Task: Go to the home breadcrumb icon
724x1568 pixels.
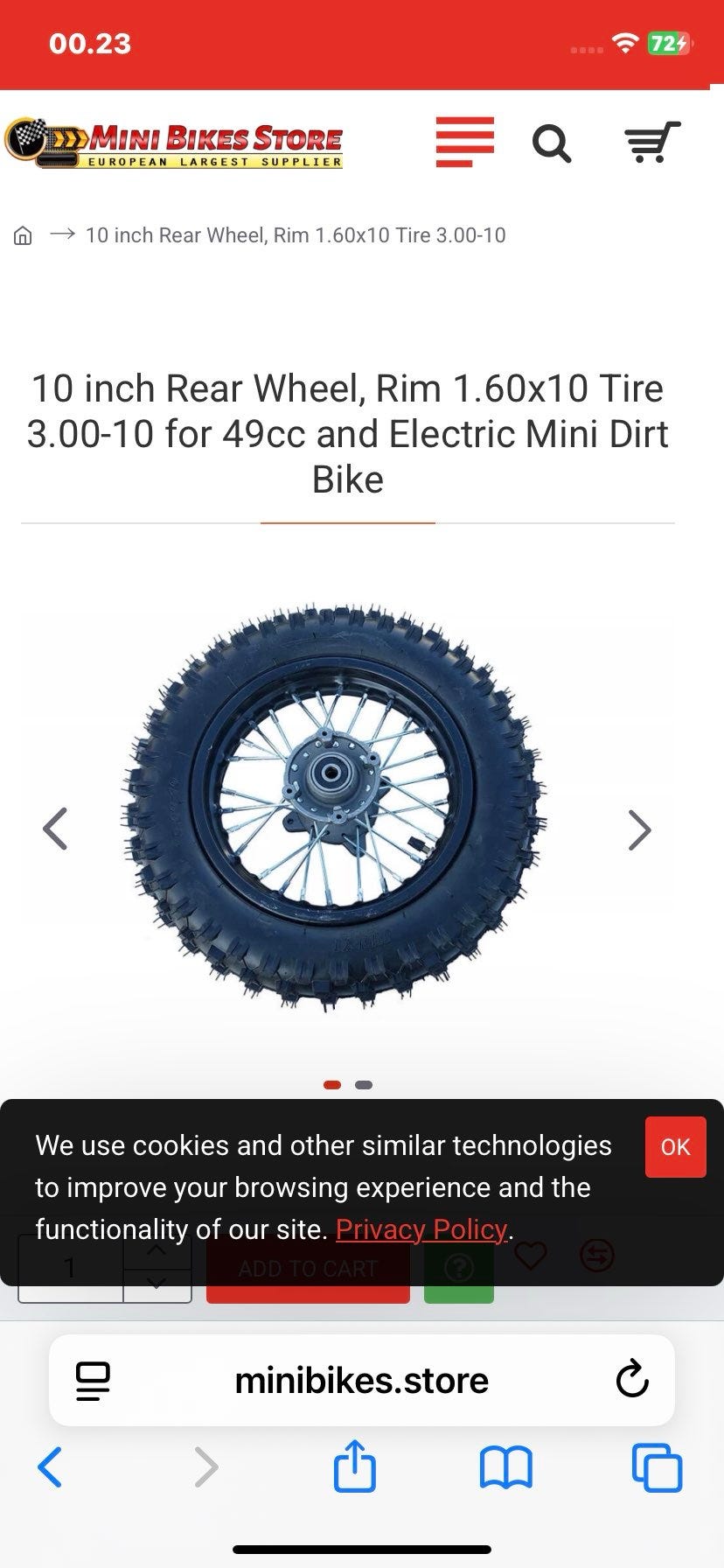Action: 24,235
